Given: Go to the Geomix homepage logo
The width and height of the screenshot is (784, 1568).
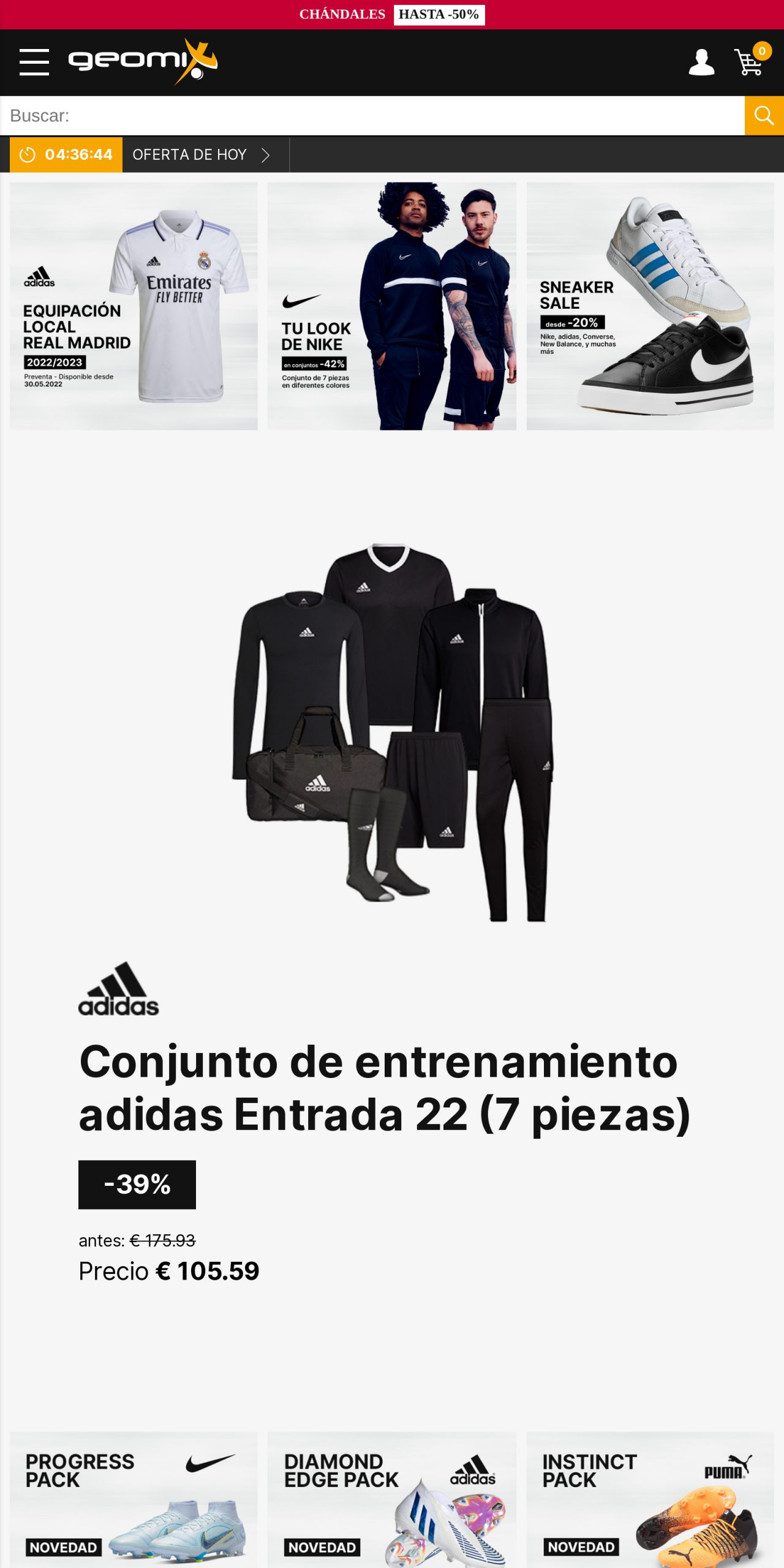Looking at the screenshot, I should click(x=143, y=61).
